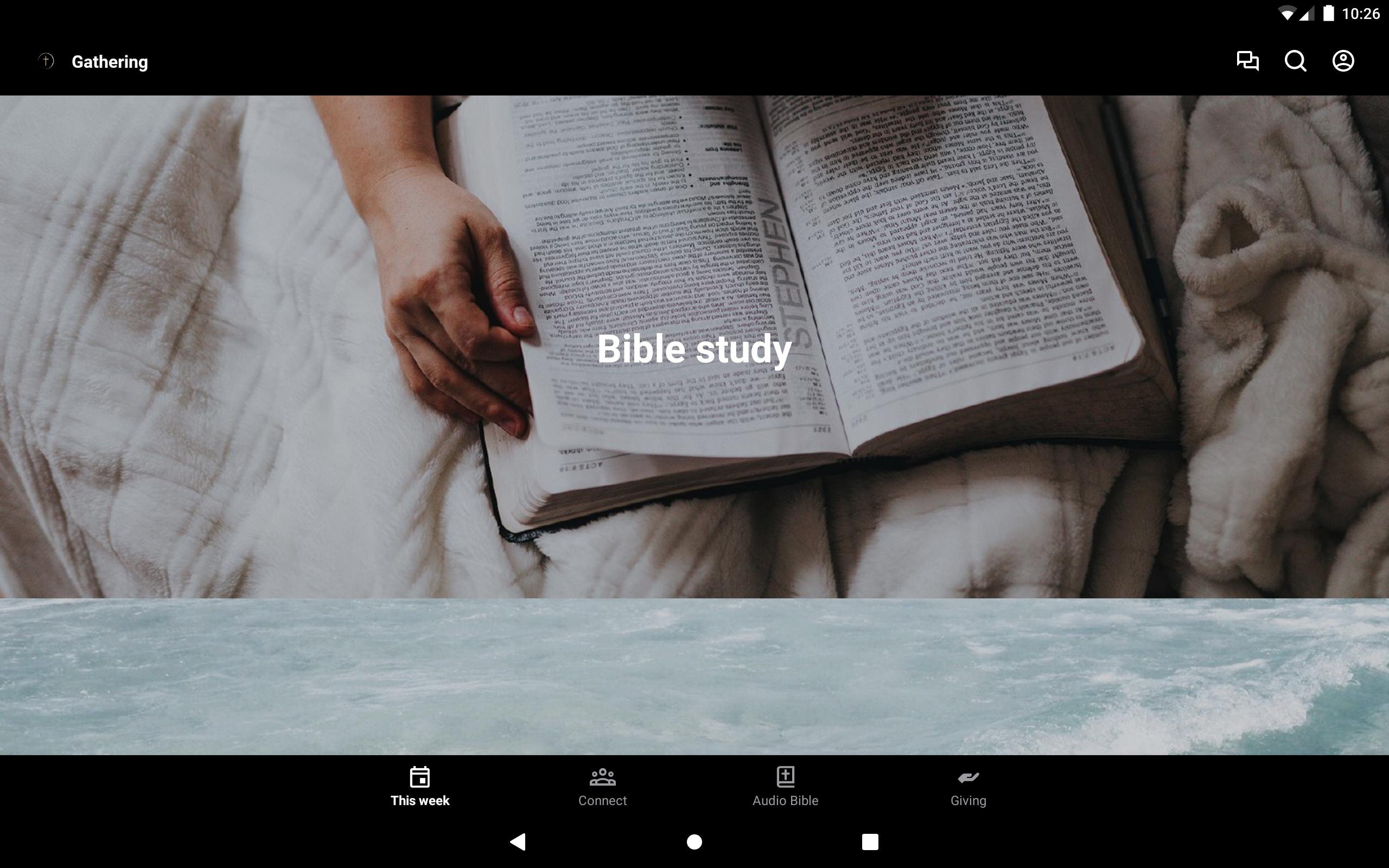Go to the Audio Bible tab

785,787
